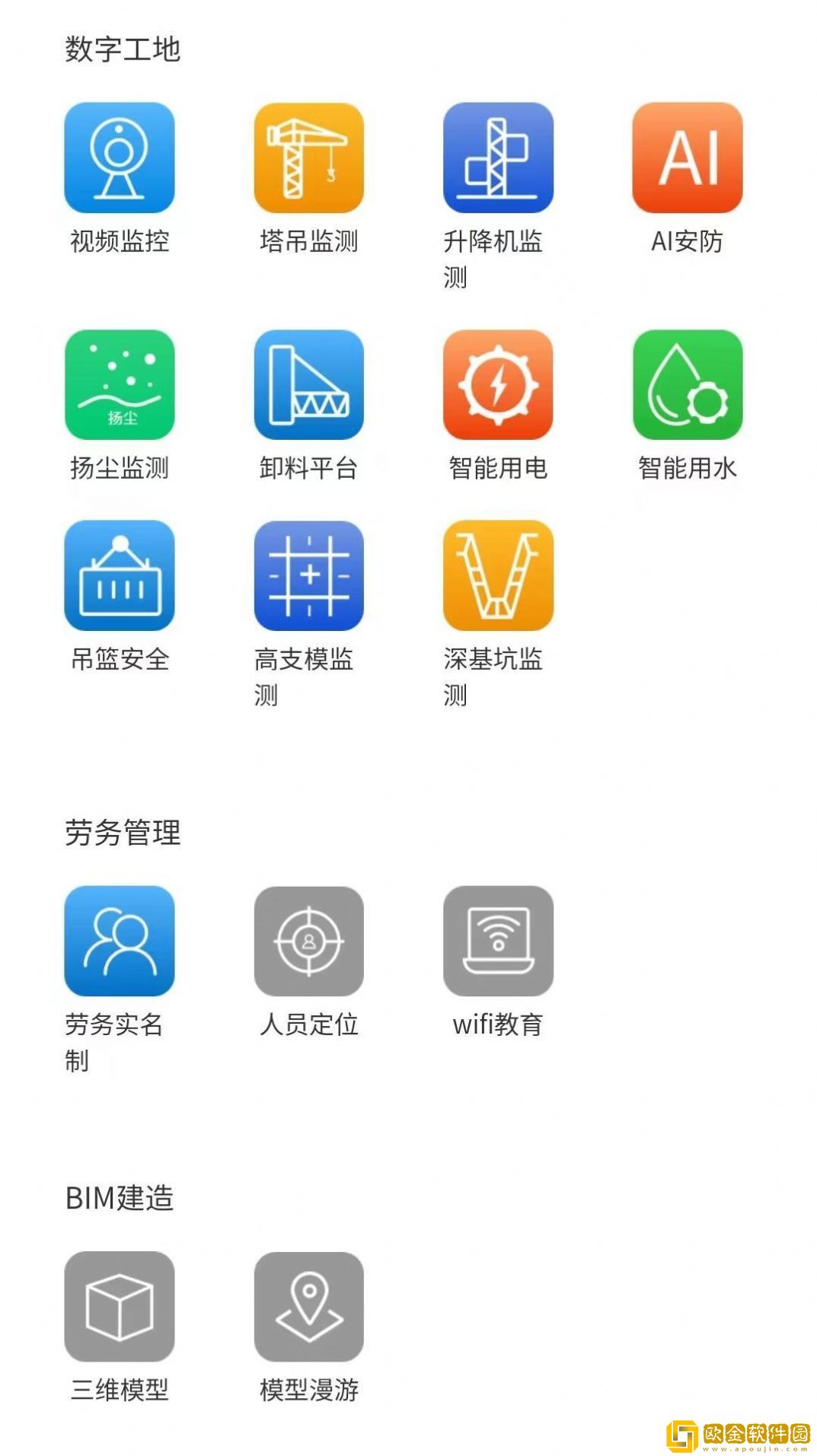Viewport: 817px width, 1456px height.
Task: Launch the 劳务实名制 labor real-name app
Action: [x=119, y=941]
